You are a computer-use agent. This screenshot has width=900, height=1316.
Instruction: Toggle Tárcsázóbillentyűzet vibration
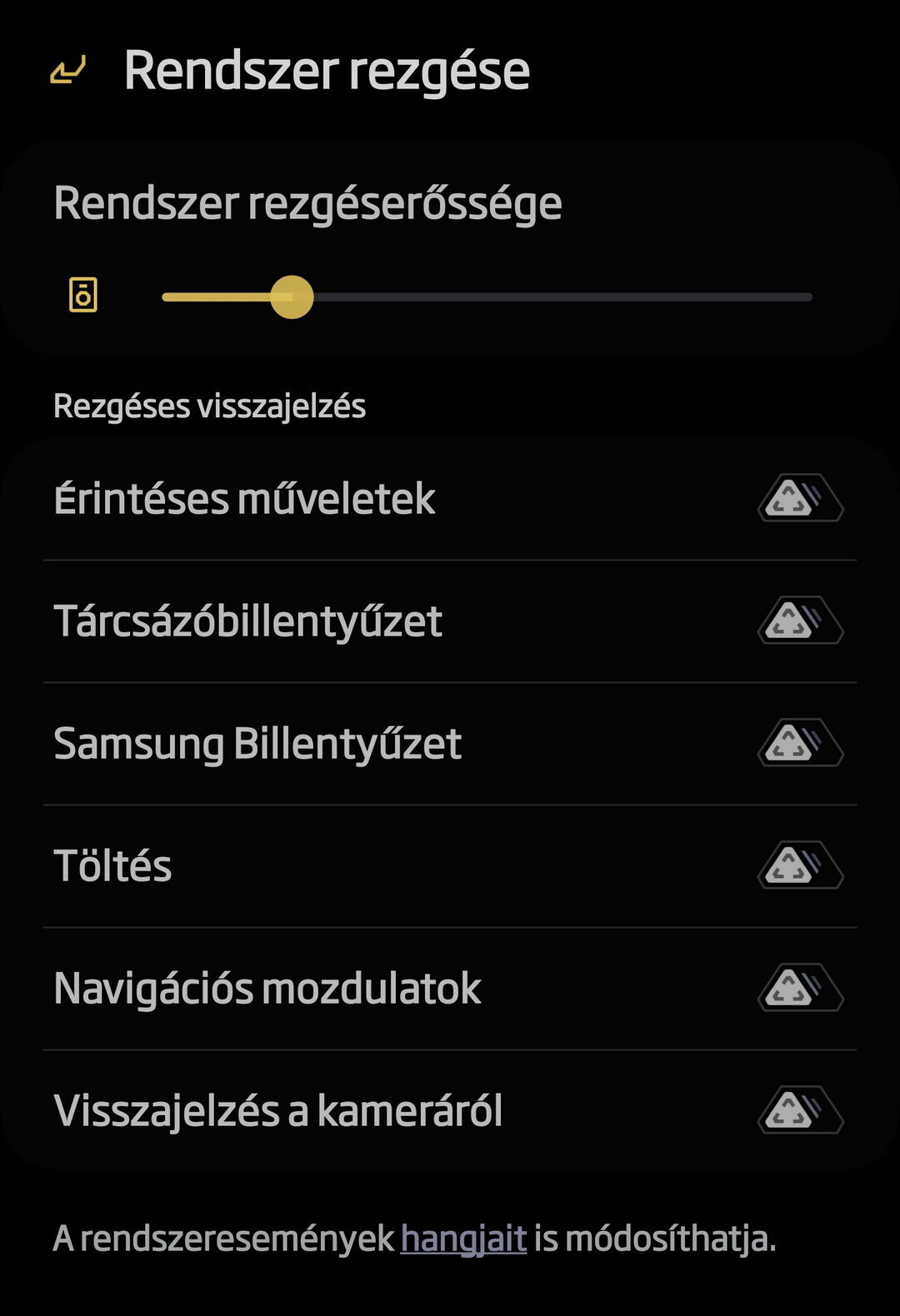tap(800, 621)
